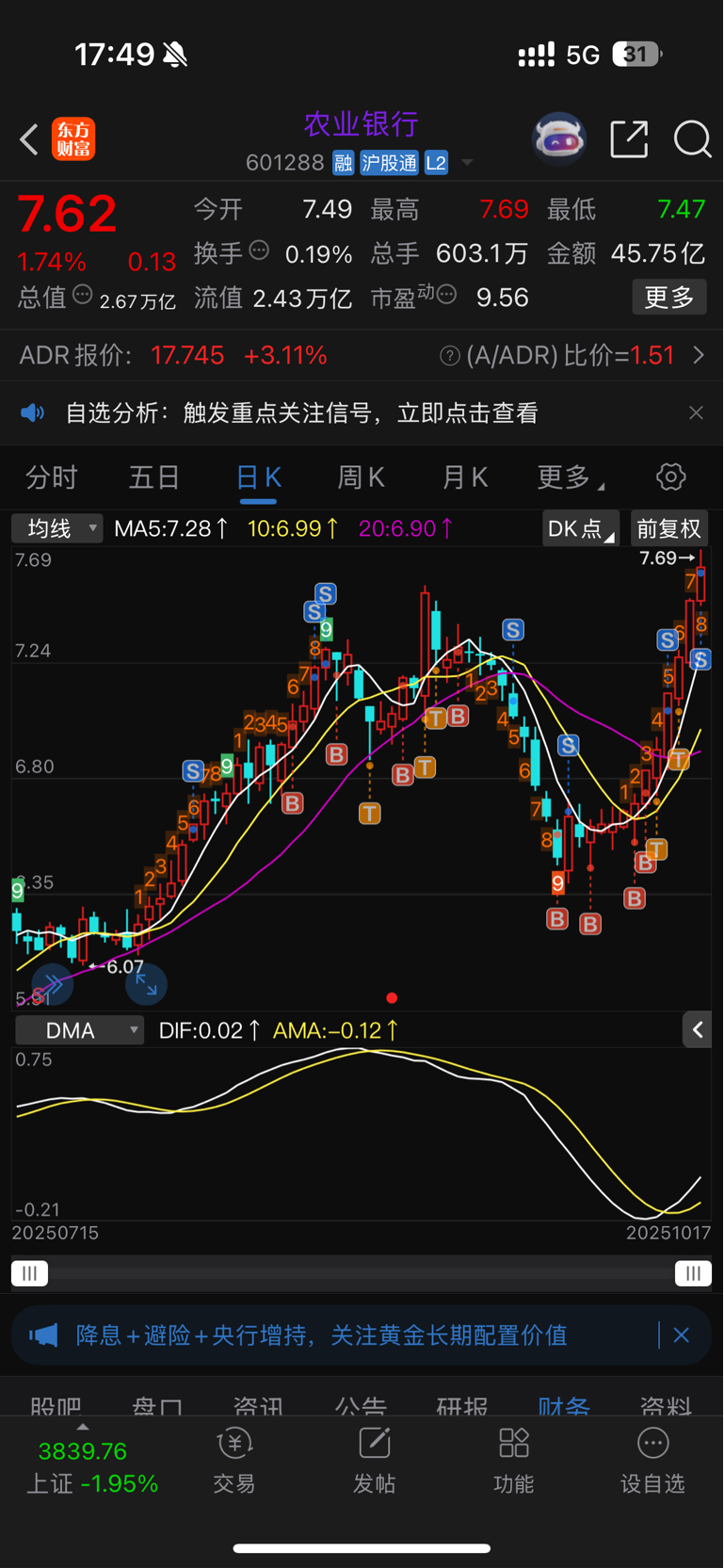Open the 均线 indicator dropdown
Viewport: 724px width, 1568px height.
point(56,528)
